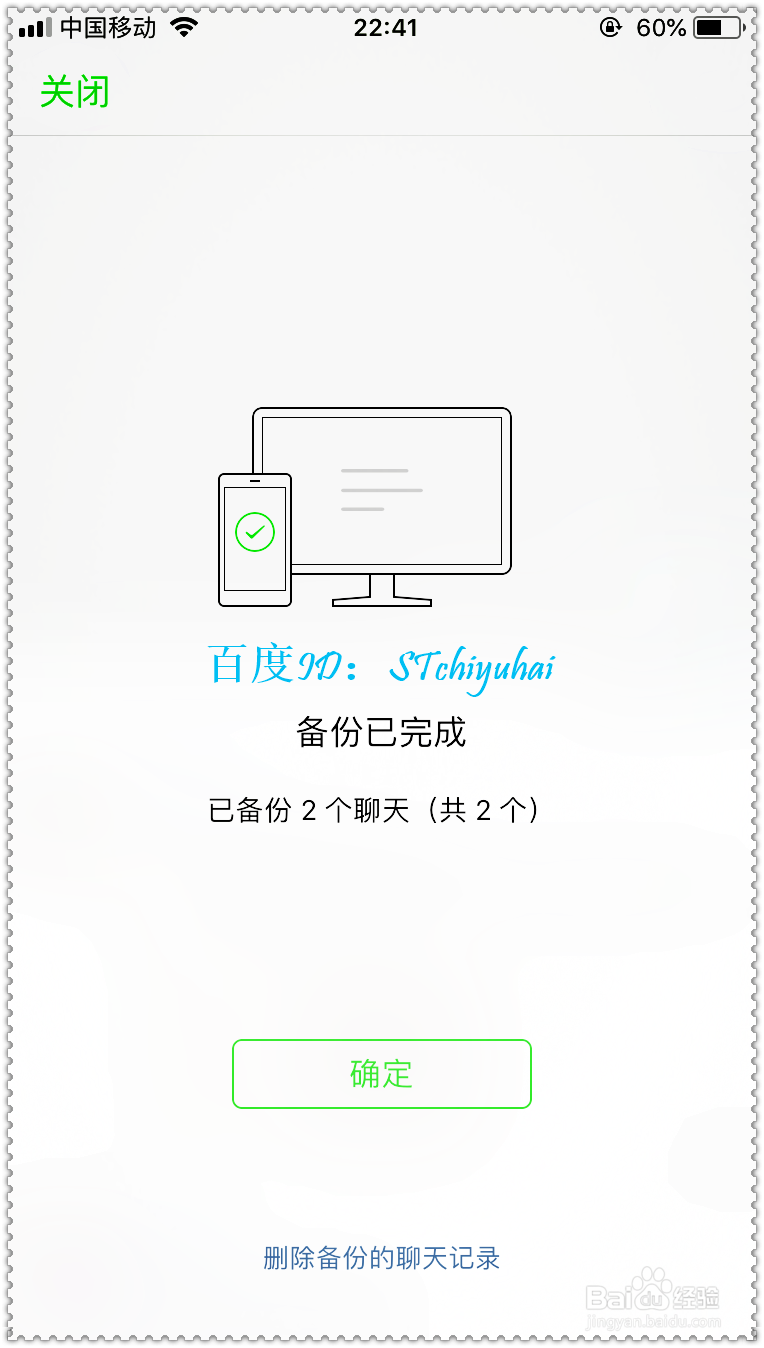Click the Baidu 经验 watermark logo

655,1291
